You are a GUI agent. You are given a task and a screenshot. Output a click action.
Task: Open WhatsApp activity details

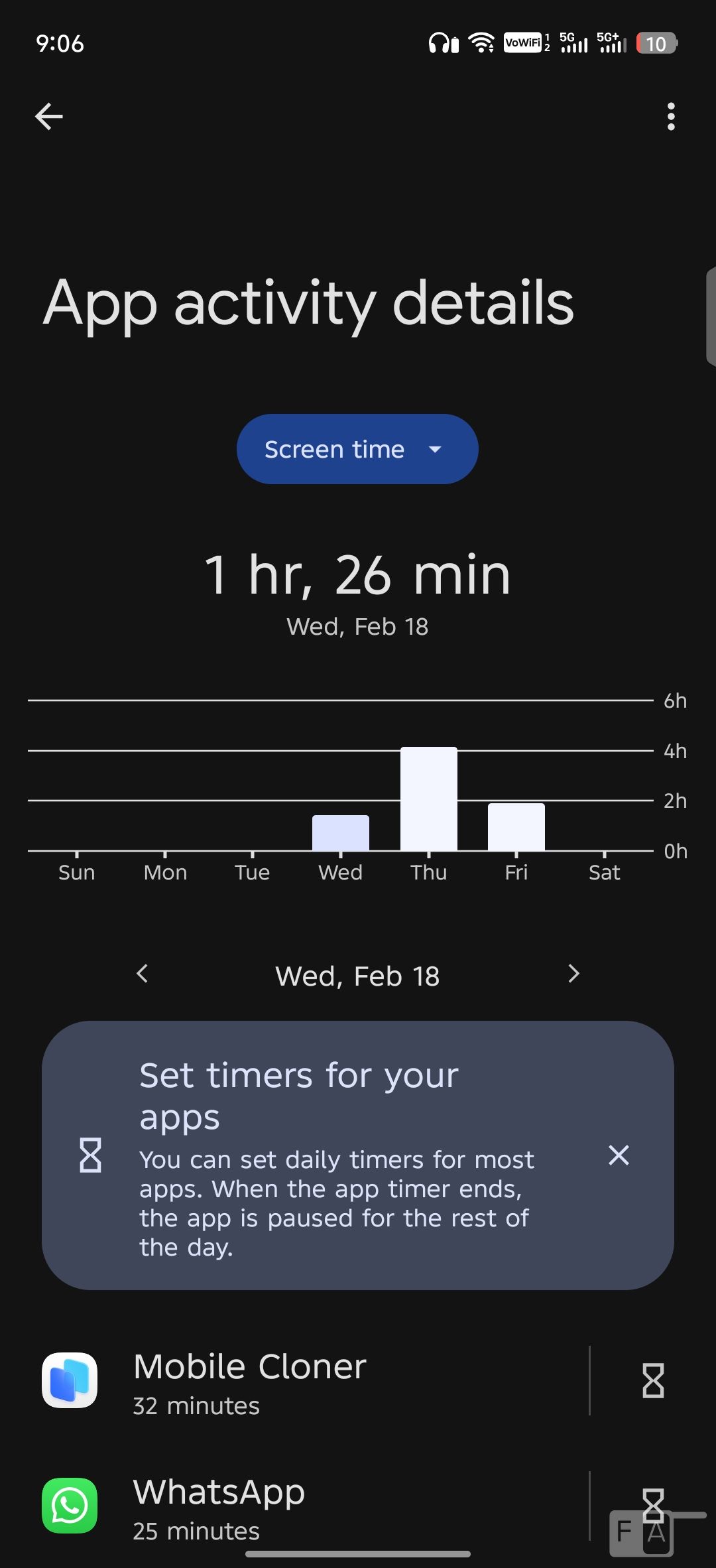[x=298, y=1506]
